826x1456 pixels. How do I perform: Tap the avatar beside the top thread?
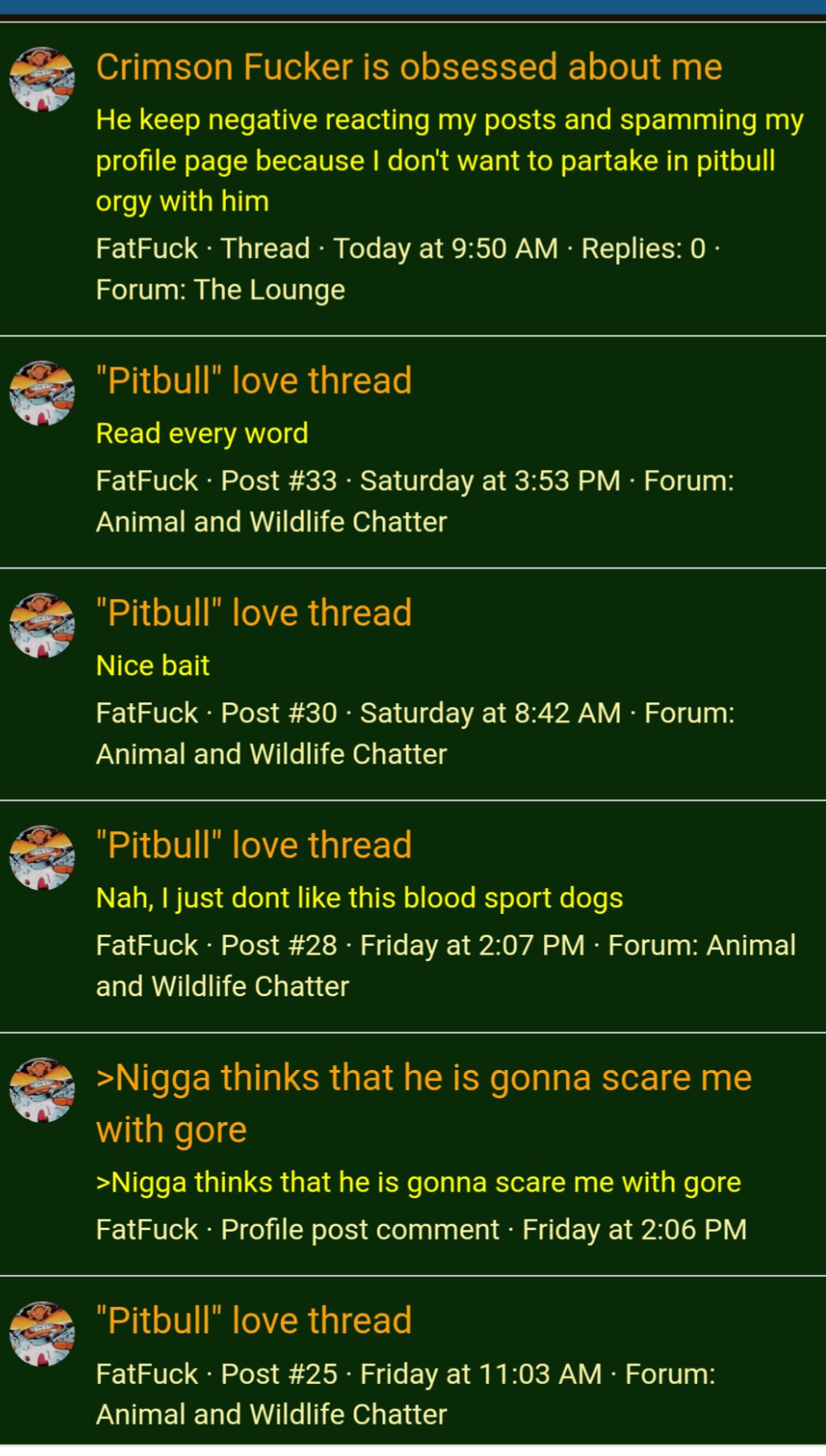pos(42,79)
